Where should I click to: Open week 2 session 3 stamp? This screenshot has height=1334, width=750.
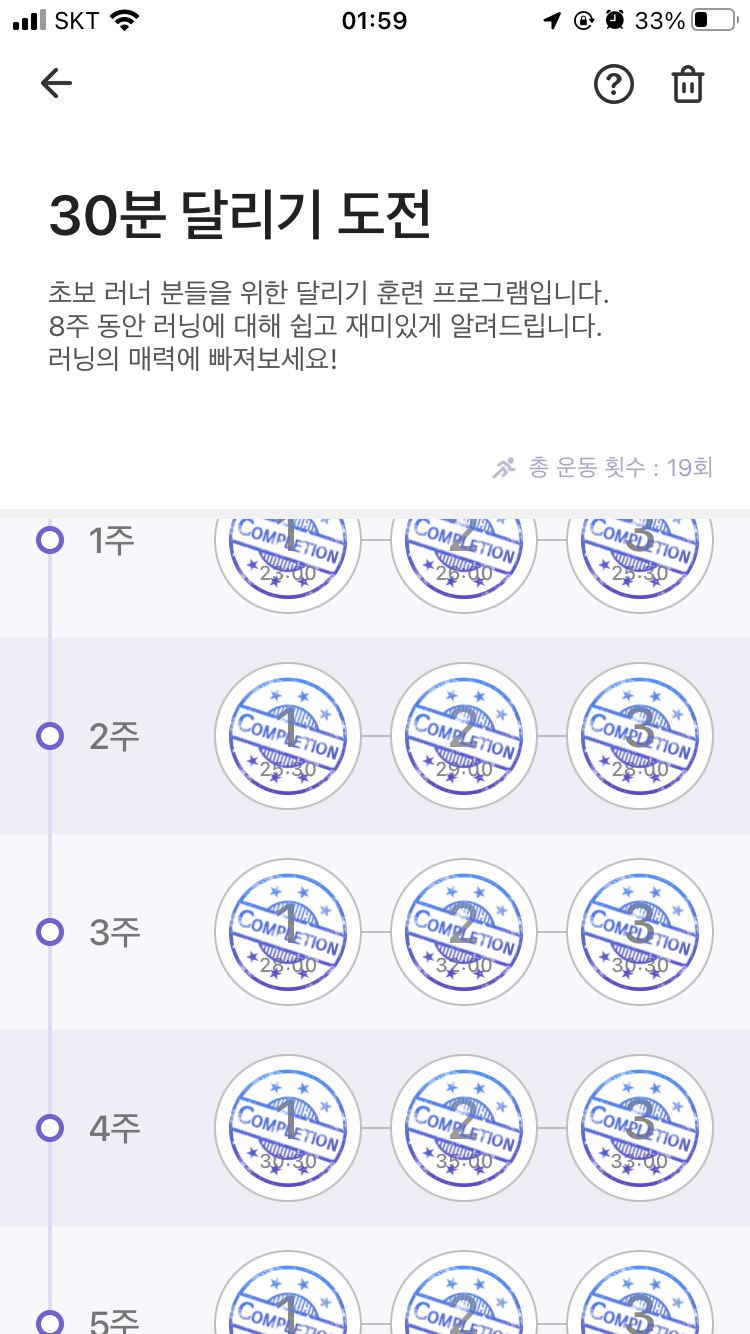[x=640, y=736]
